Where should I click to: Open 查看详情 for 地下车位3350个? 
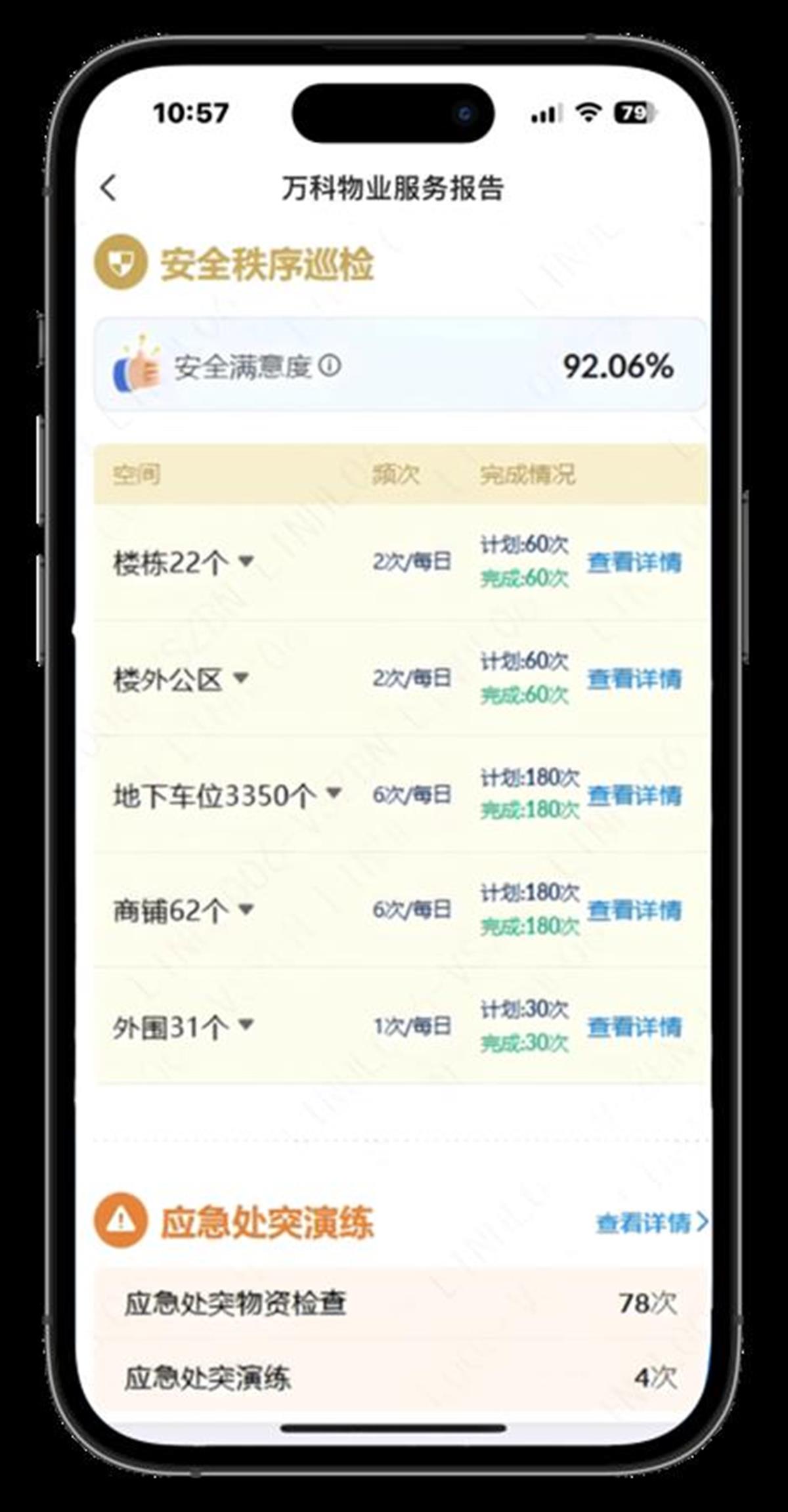pyautogui.click(x=634, y=795)
